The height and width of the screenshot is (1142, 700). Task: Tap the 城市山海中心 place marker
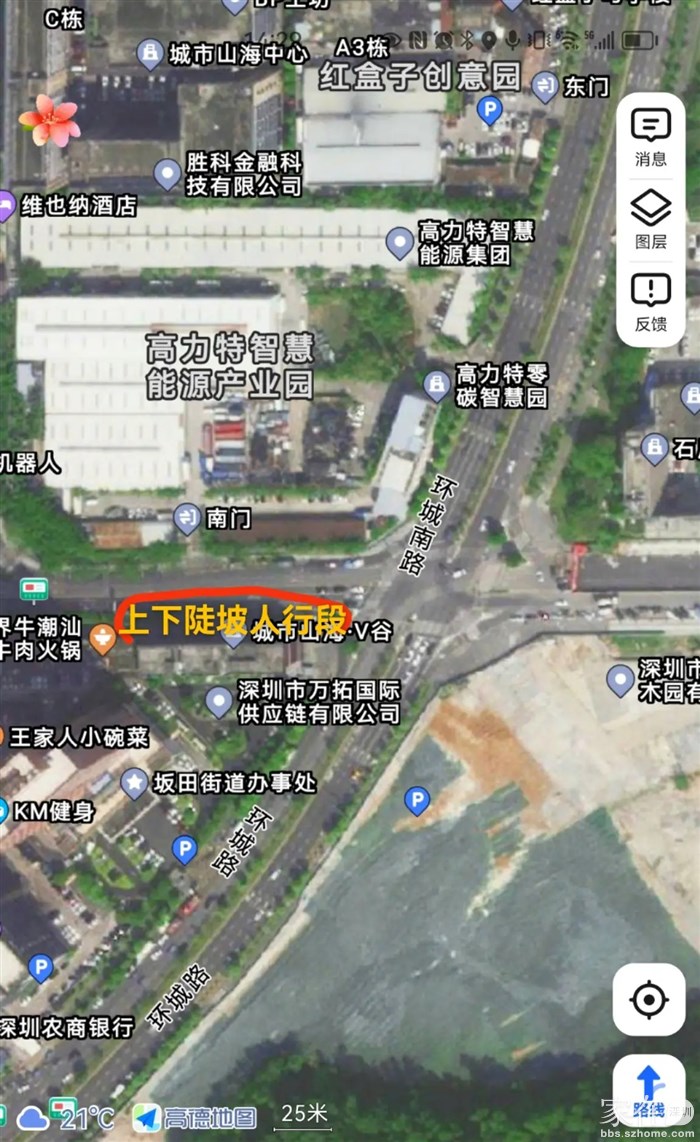(151, 53)
